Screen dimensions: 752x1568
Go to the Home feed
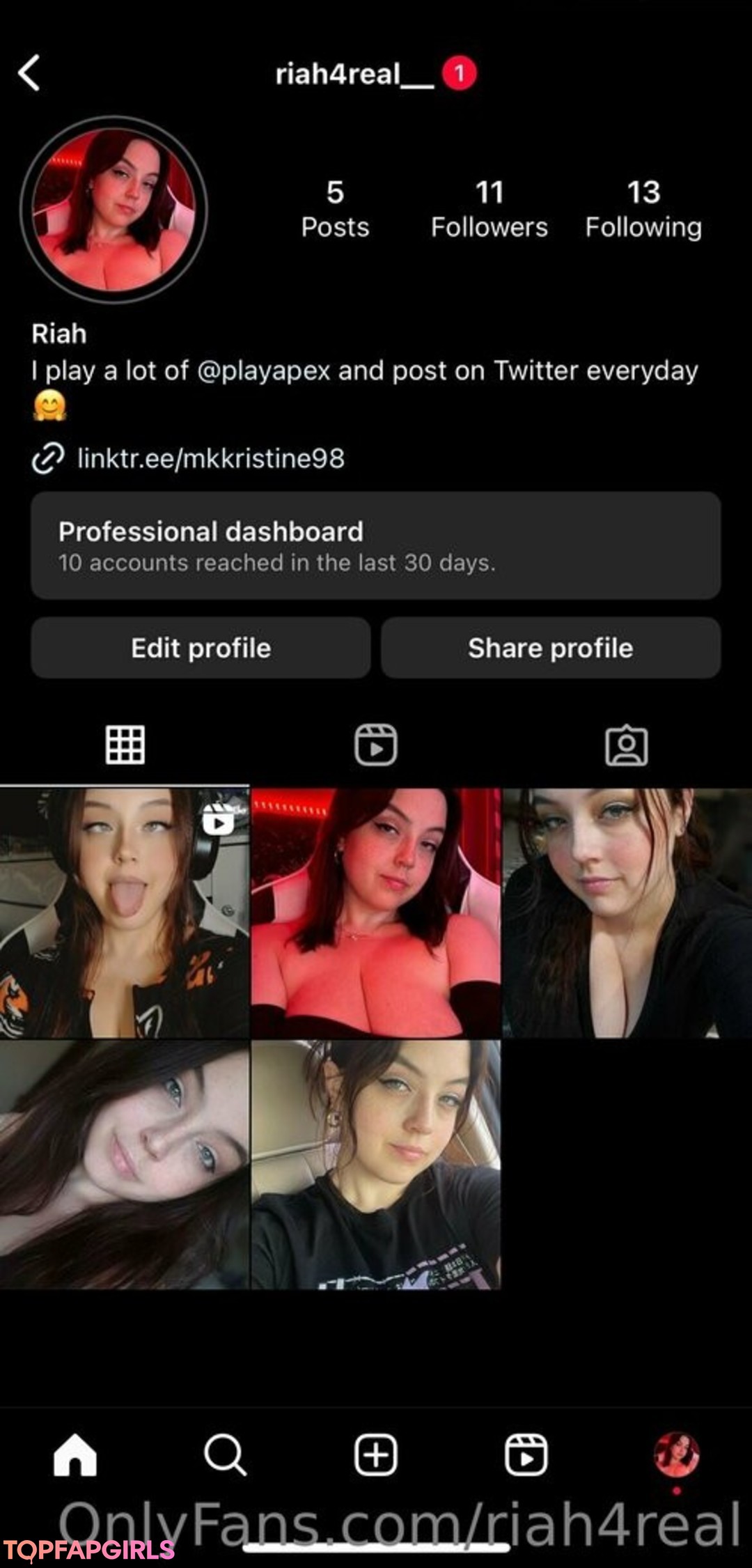75,1454
